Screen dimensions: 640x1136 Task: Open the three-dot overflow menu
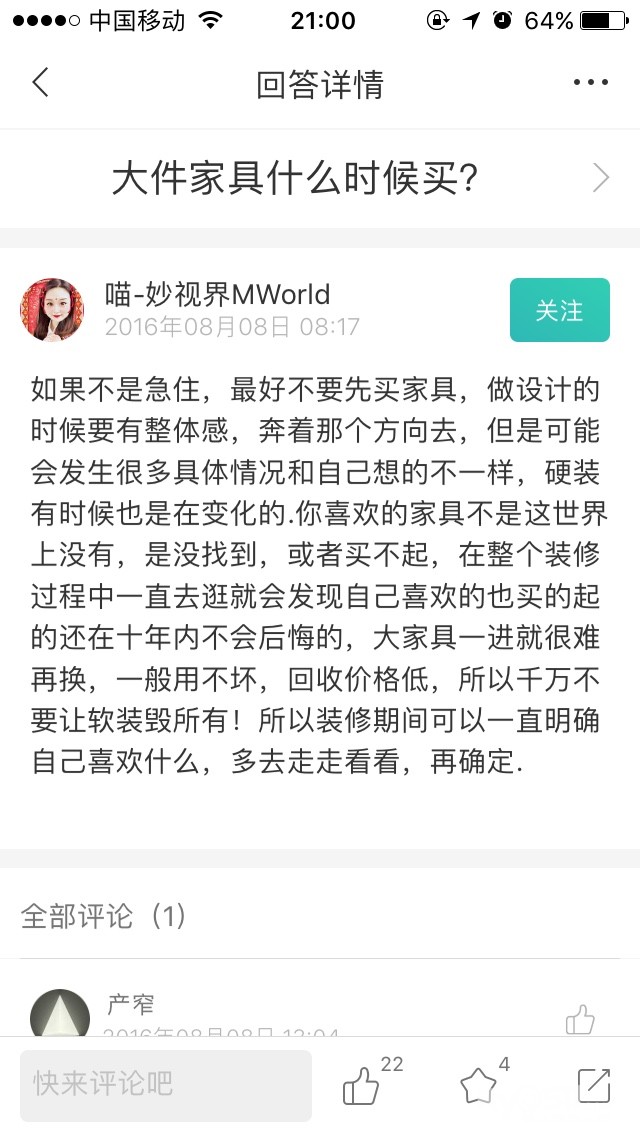click(x=591, y=83)
